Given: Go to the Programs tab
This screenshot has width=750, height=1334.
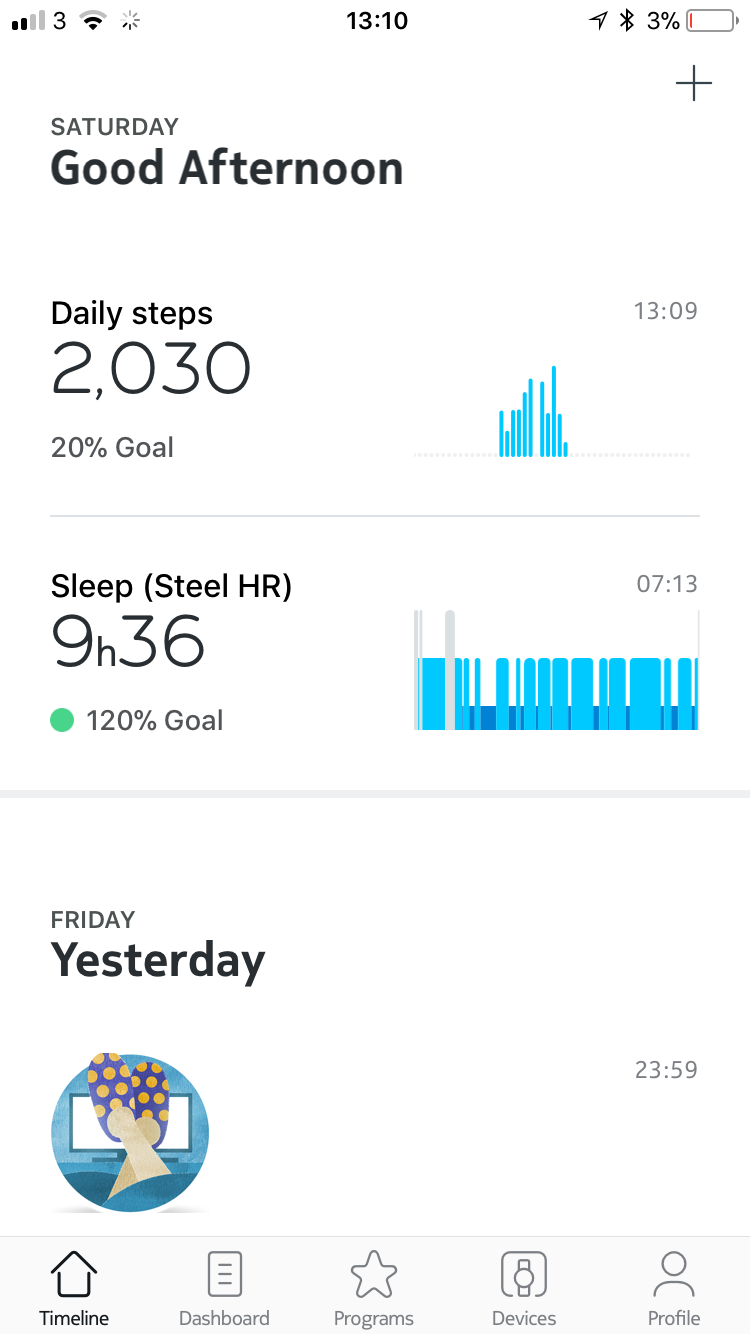Looking at the screenshot, I should 374,1288.
